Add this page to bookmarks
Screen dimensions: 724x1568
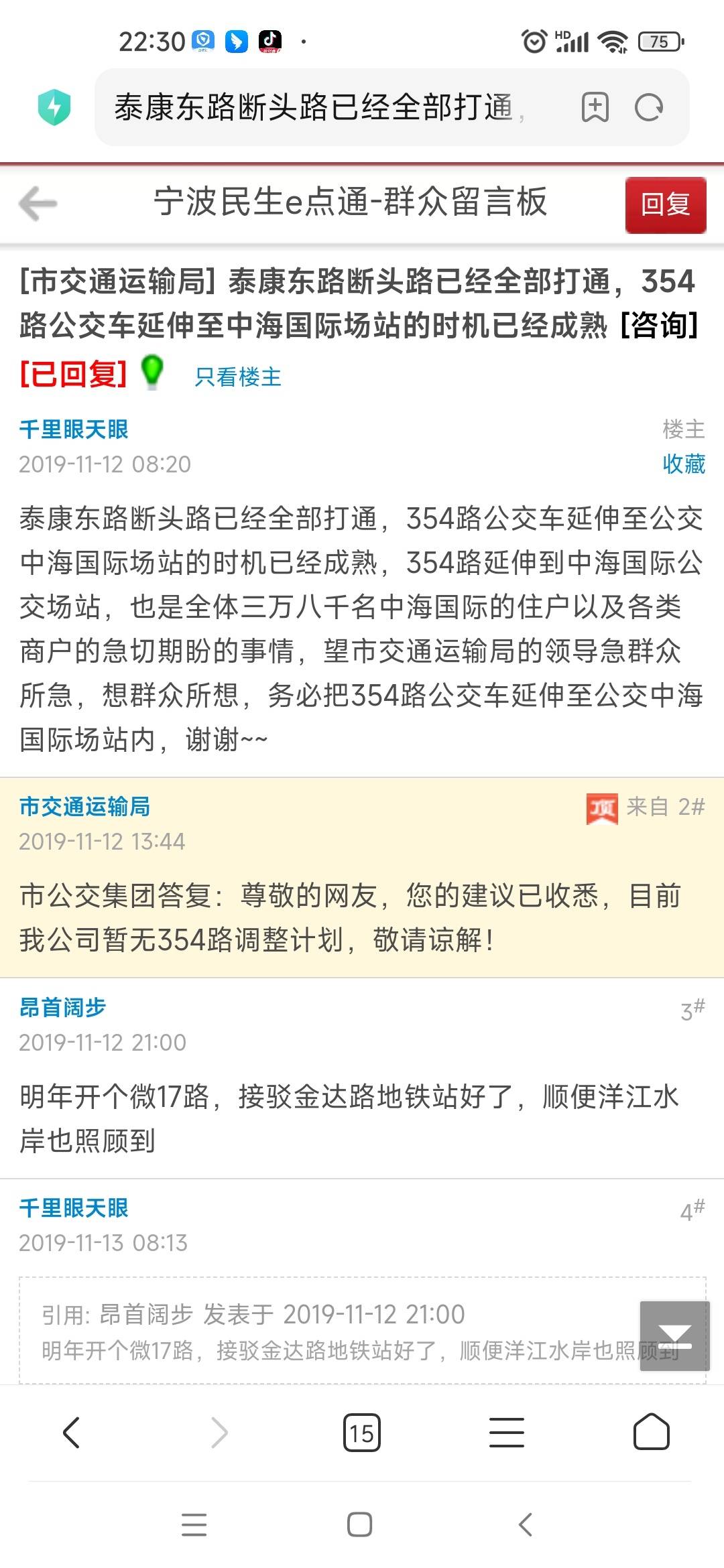[595, 107]
